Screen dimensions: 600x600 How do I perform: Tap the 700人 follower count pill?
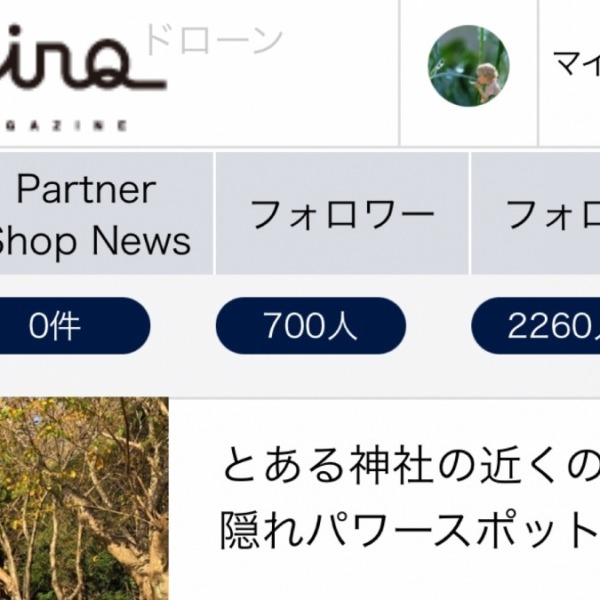[x=310, y=326]
